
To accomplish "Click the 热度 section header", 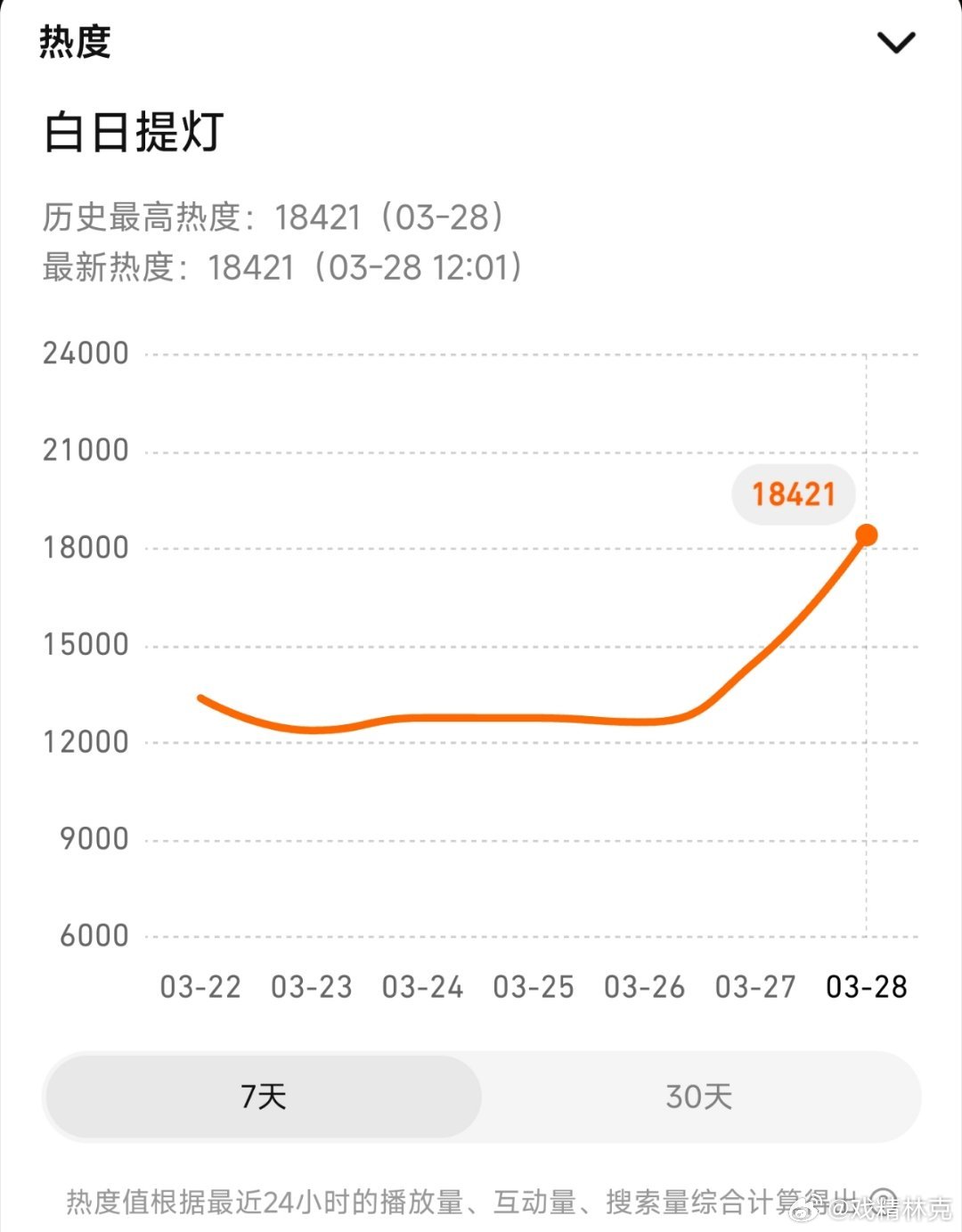I will point(76,39).
